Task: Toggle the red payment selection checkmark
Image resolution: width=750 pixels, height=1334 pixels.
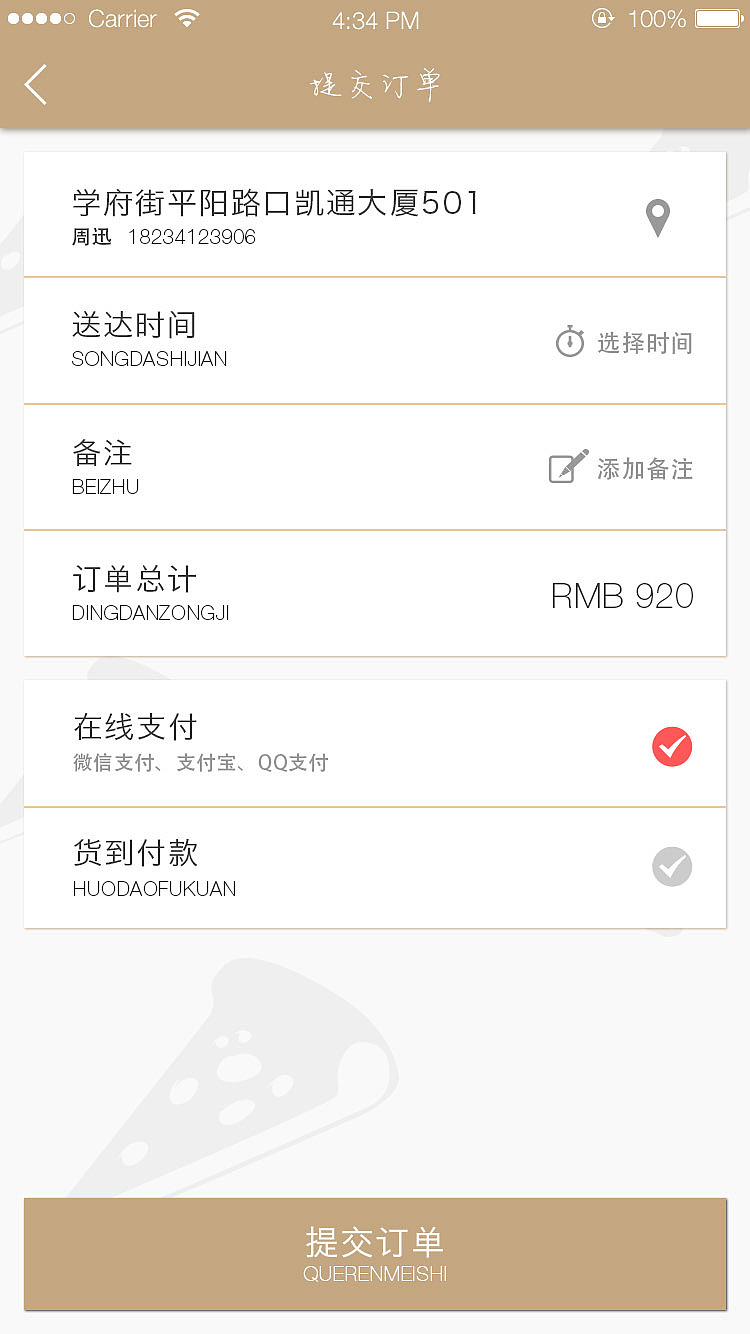Action: [x=672, y=746]
